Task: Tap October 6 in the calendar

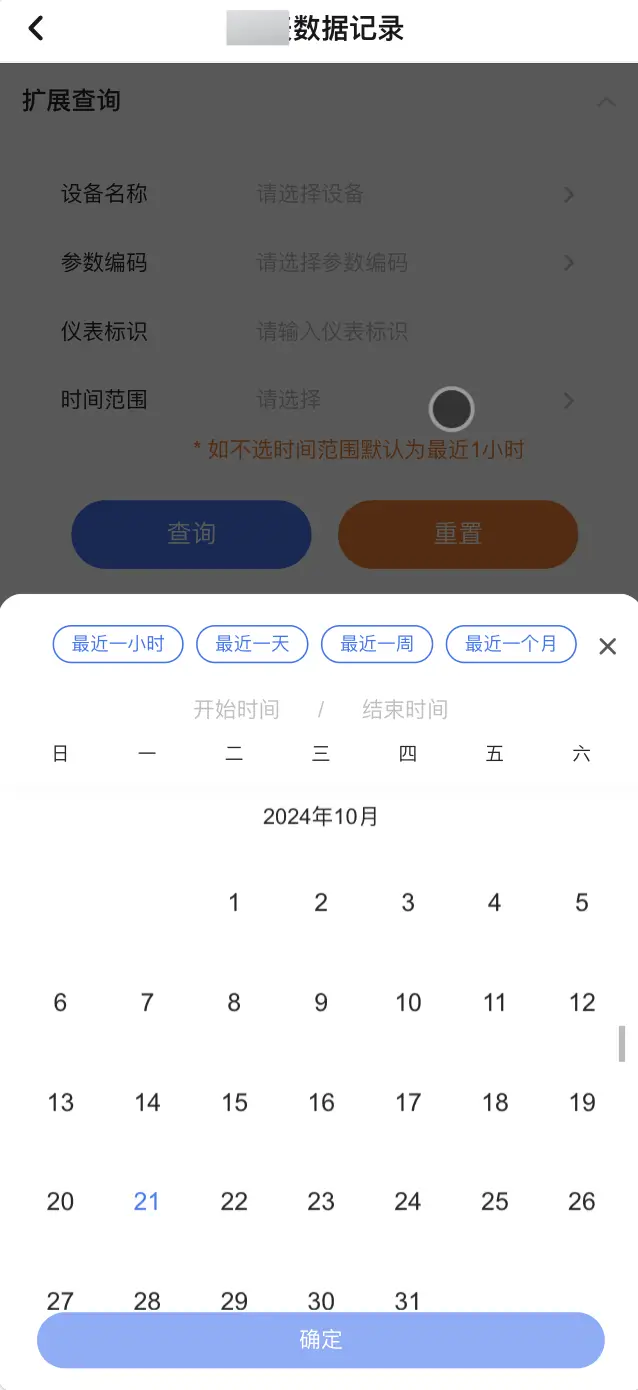Action: coord(60,1002)
